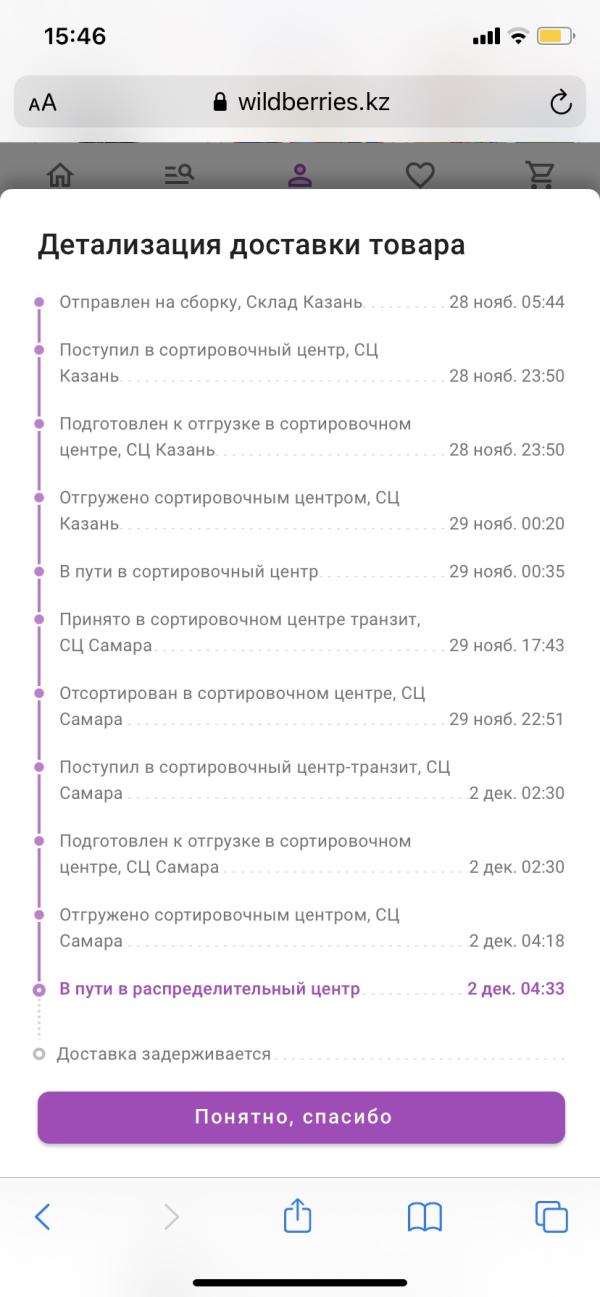The image size is (600, 1297).
Task: Go back in Safari
Action: coord(42,1216)
